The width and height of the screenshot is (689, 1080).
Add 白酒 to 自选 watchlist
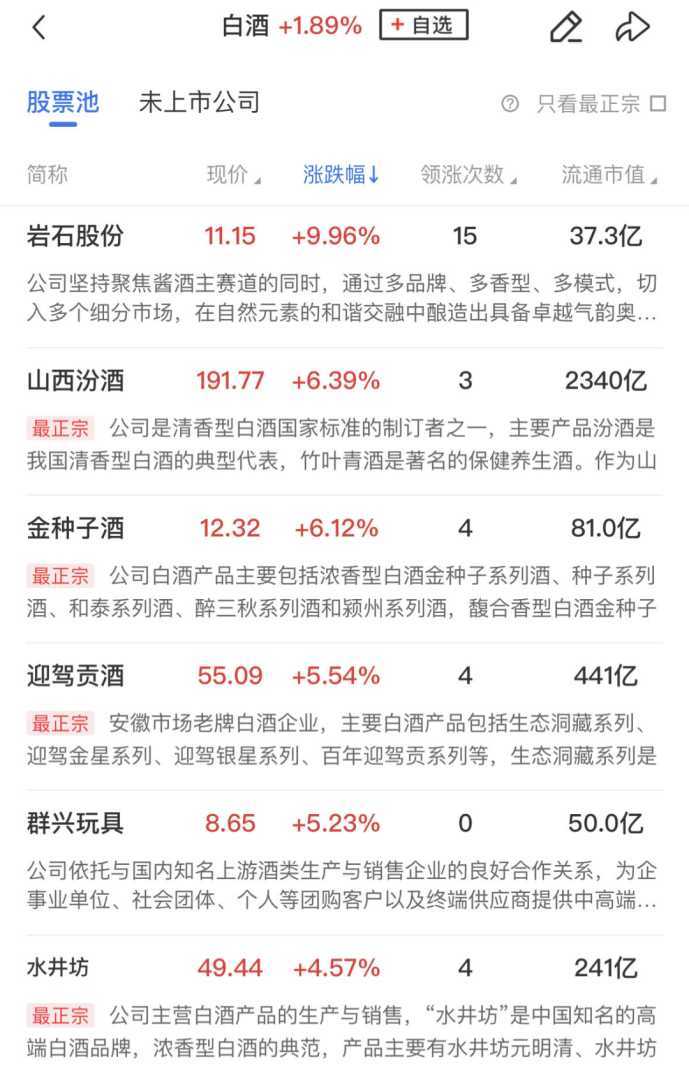[x=423, y=26]
